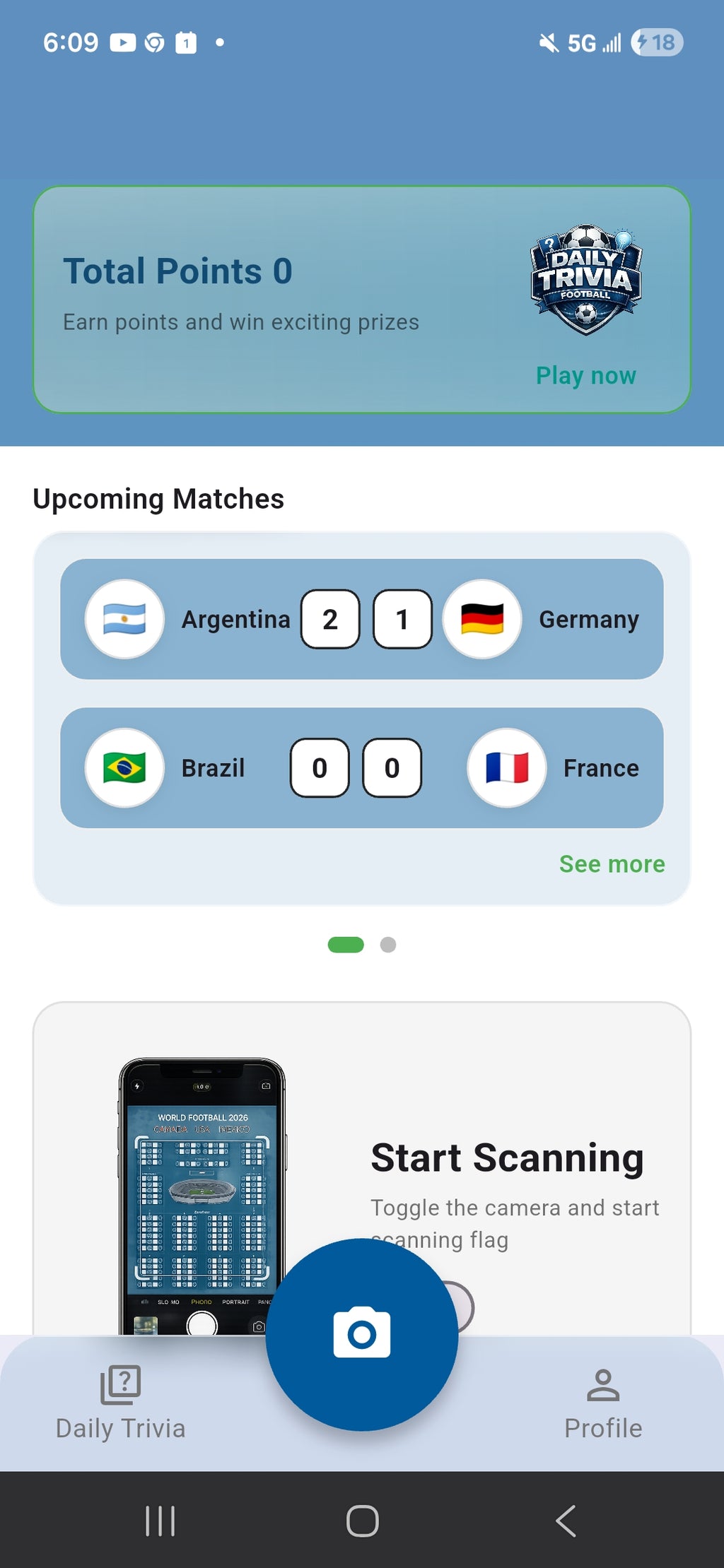This screenshot has height=1568, width=724.
Task: Tap the See more matches link
Action: (x=611, y=863)
